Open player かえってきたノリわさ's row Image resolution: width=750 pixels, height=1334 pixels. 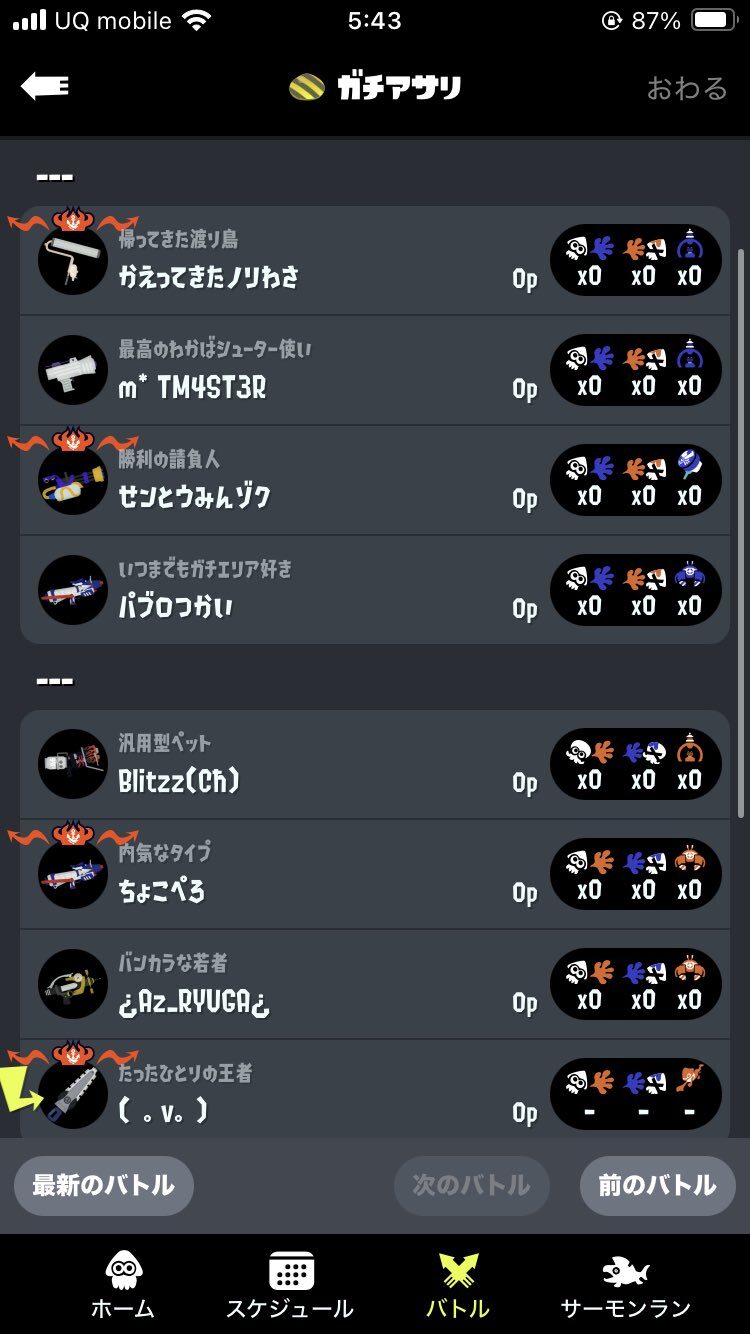[x=300, y=262]
